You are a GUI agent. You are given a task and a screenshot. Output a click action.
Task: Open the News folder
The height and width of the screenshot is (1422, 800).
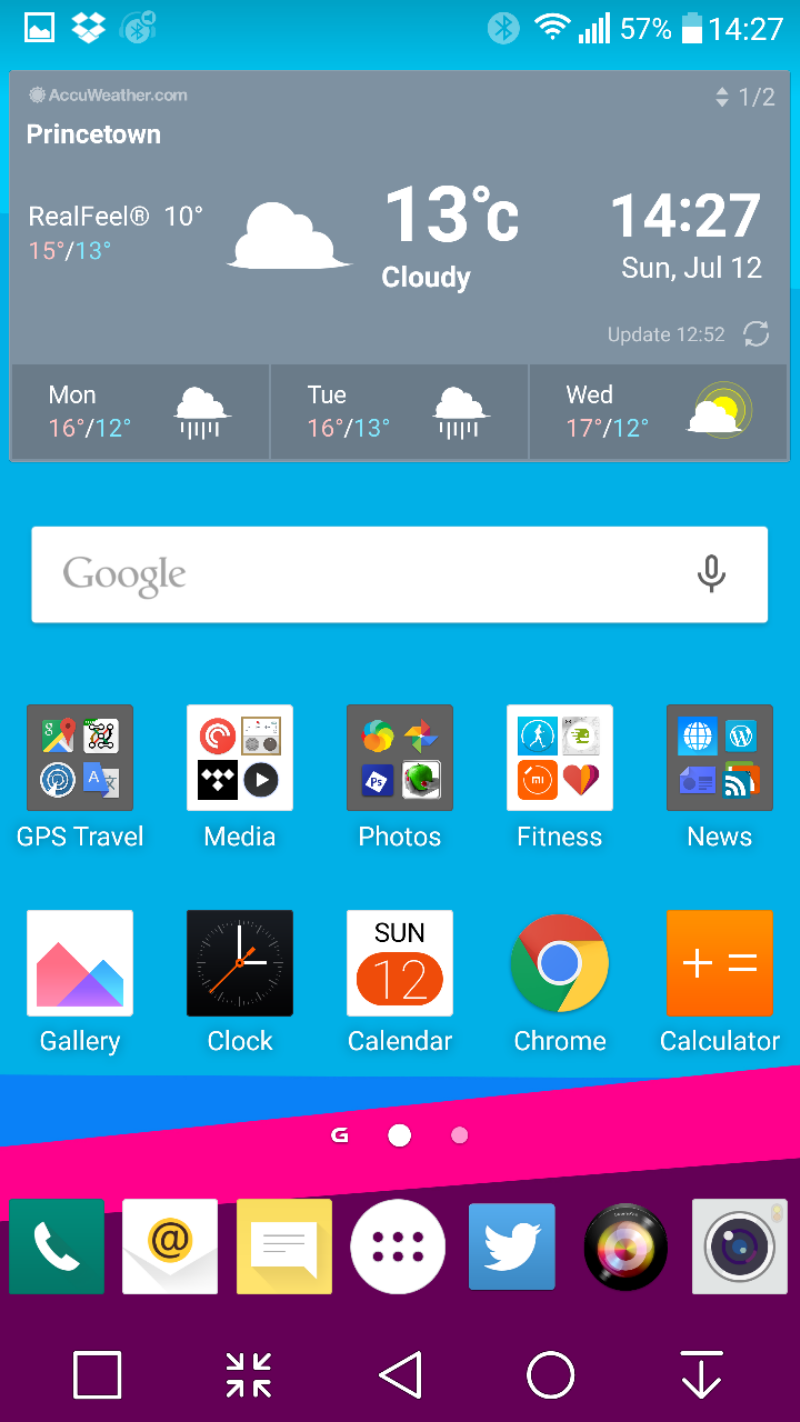point(720,758)
